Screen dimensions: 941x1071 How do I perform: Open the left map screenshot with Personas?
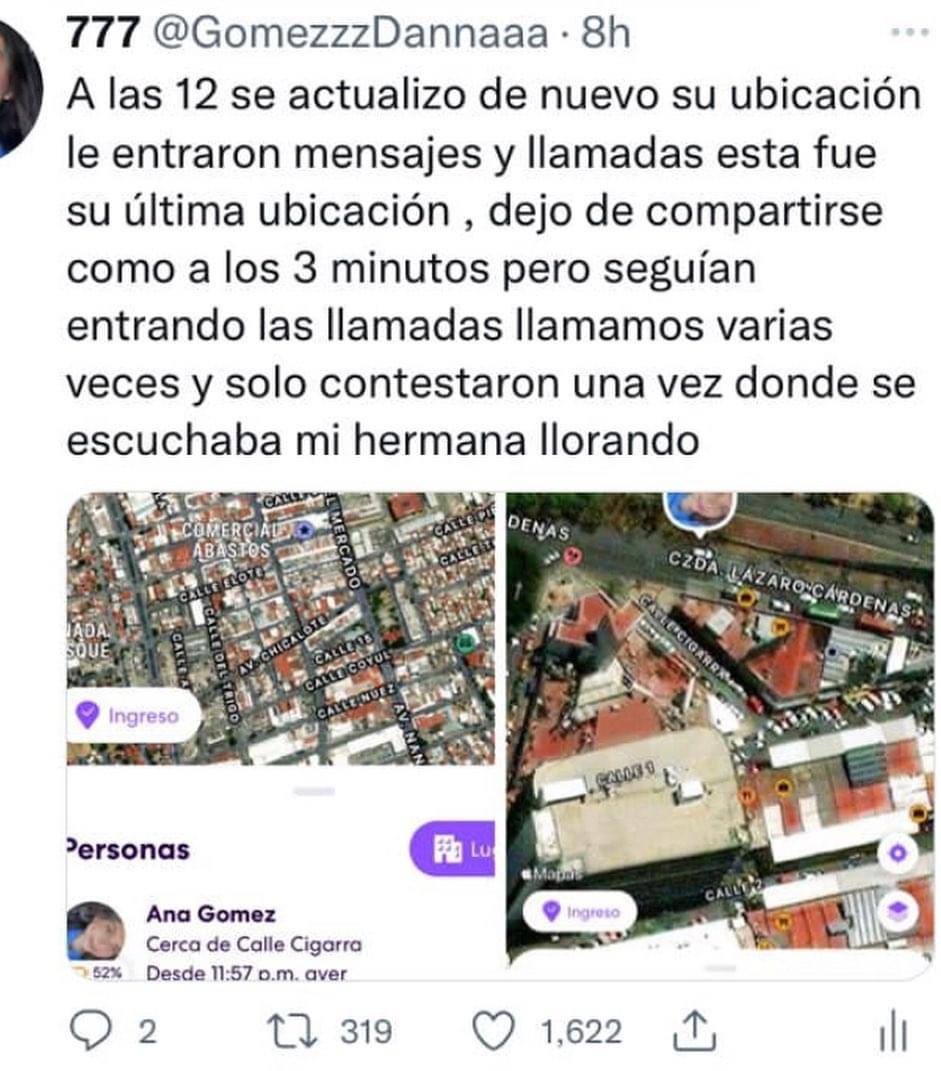(281, 735)
